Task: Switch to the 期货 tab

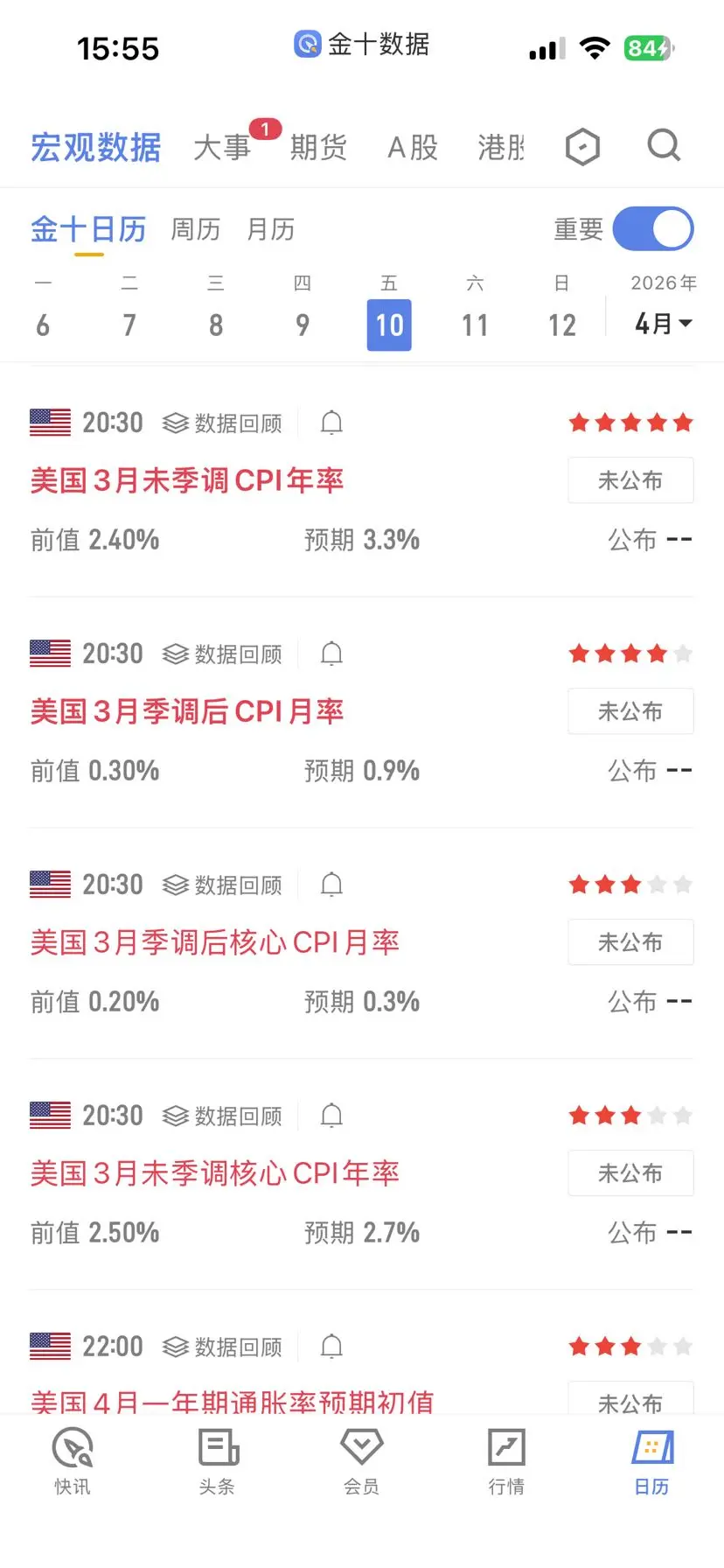Action: tap(318, 147)
